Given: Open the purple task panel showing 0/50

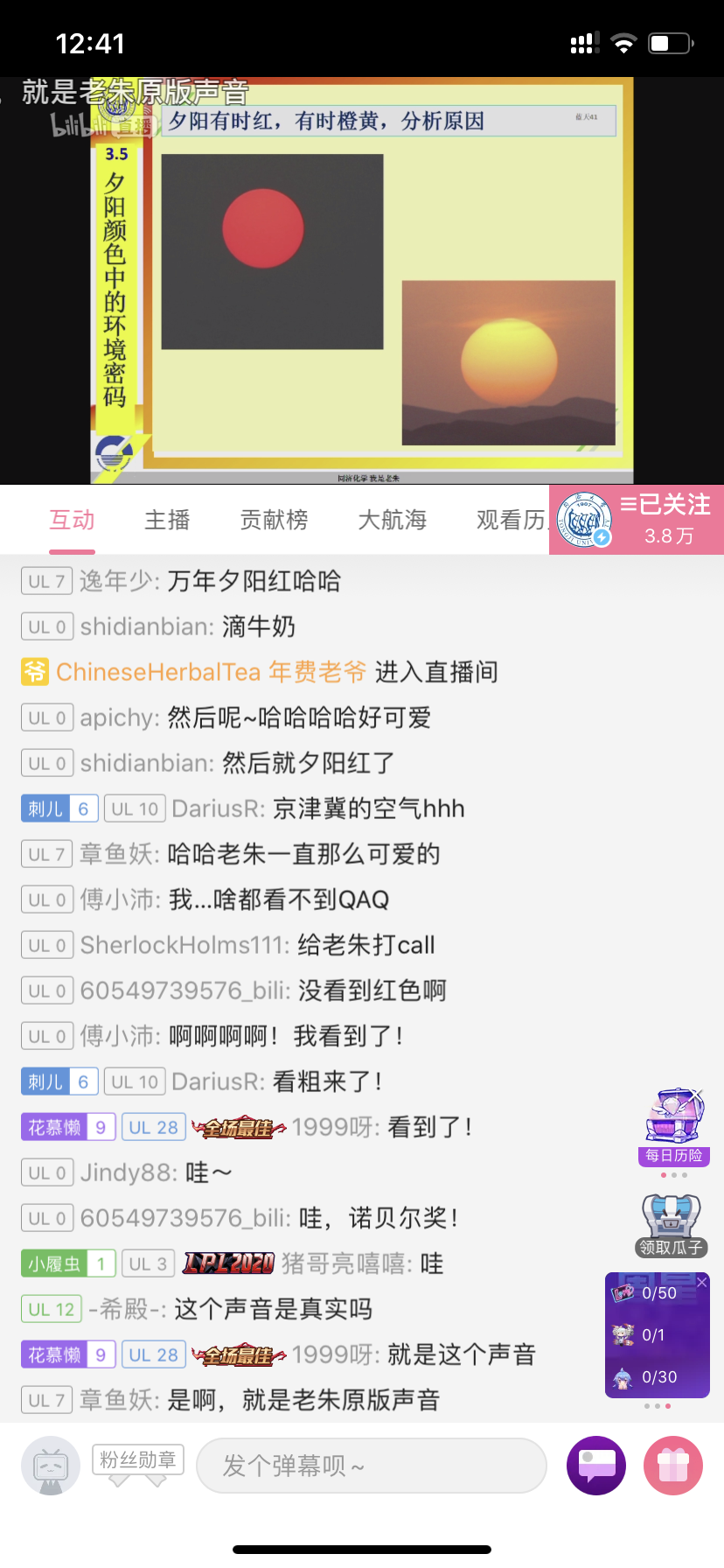Looking at the screenshot, I should (x=657, y=1293).
